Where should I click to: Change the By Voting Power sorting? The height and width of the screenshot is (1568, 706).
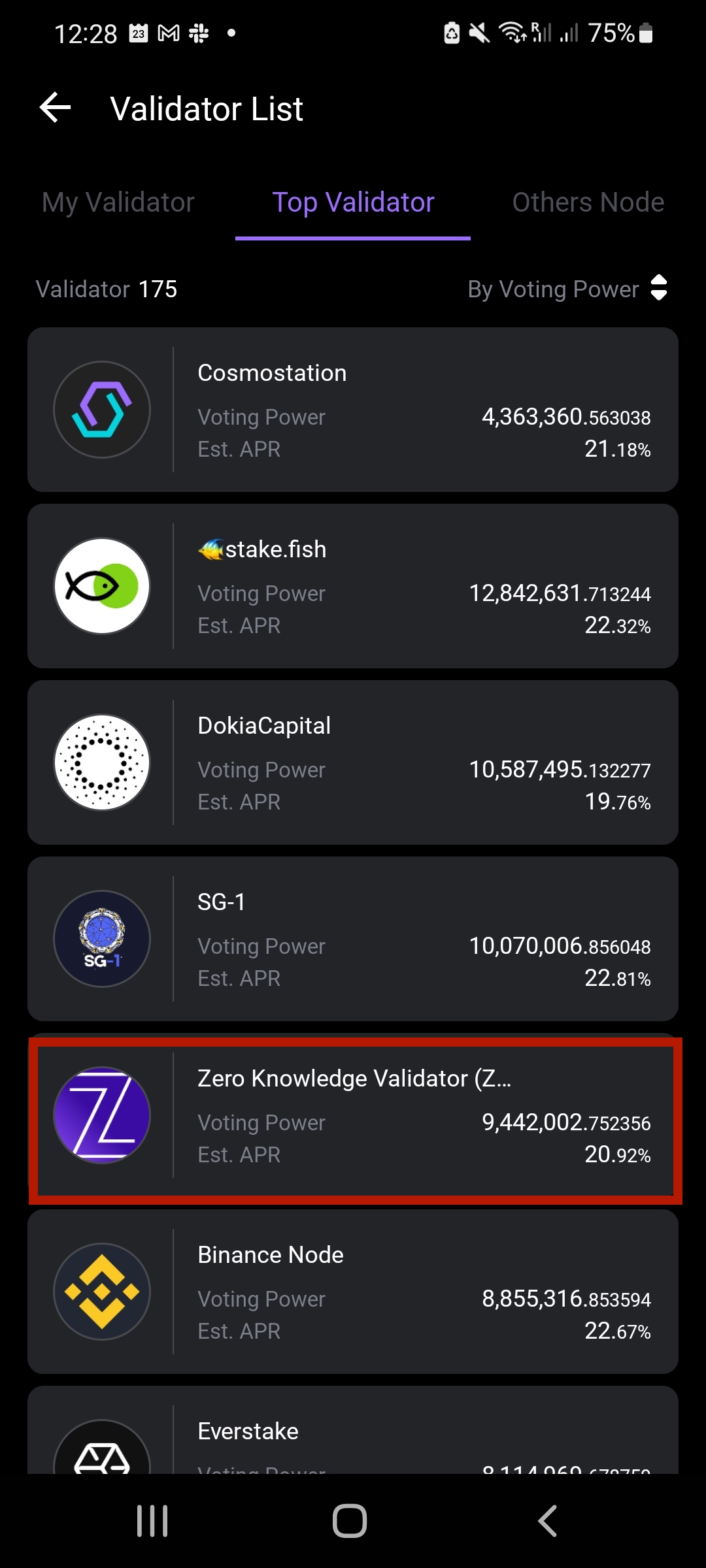(x=567, y=289)
